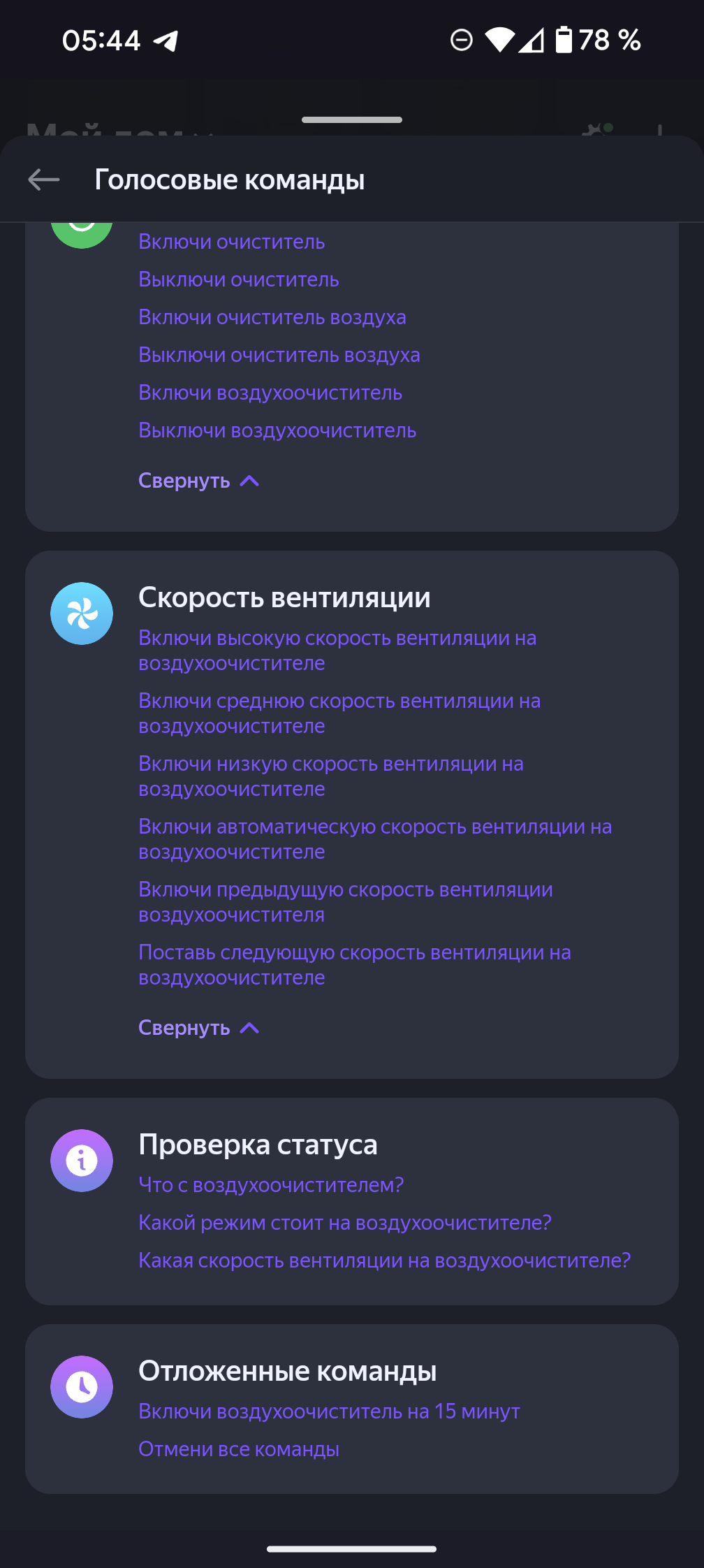704x1568 pixels.
Task: Tap 'Включи очиститель воздуха'
Action: pos(272,317)
